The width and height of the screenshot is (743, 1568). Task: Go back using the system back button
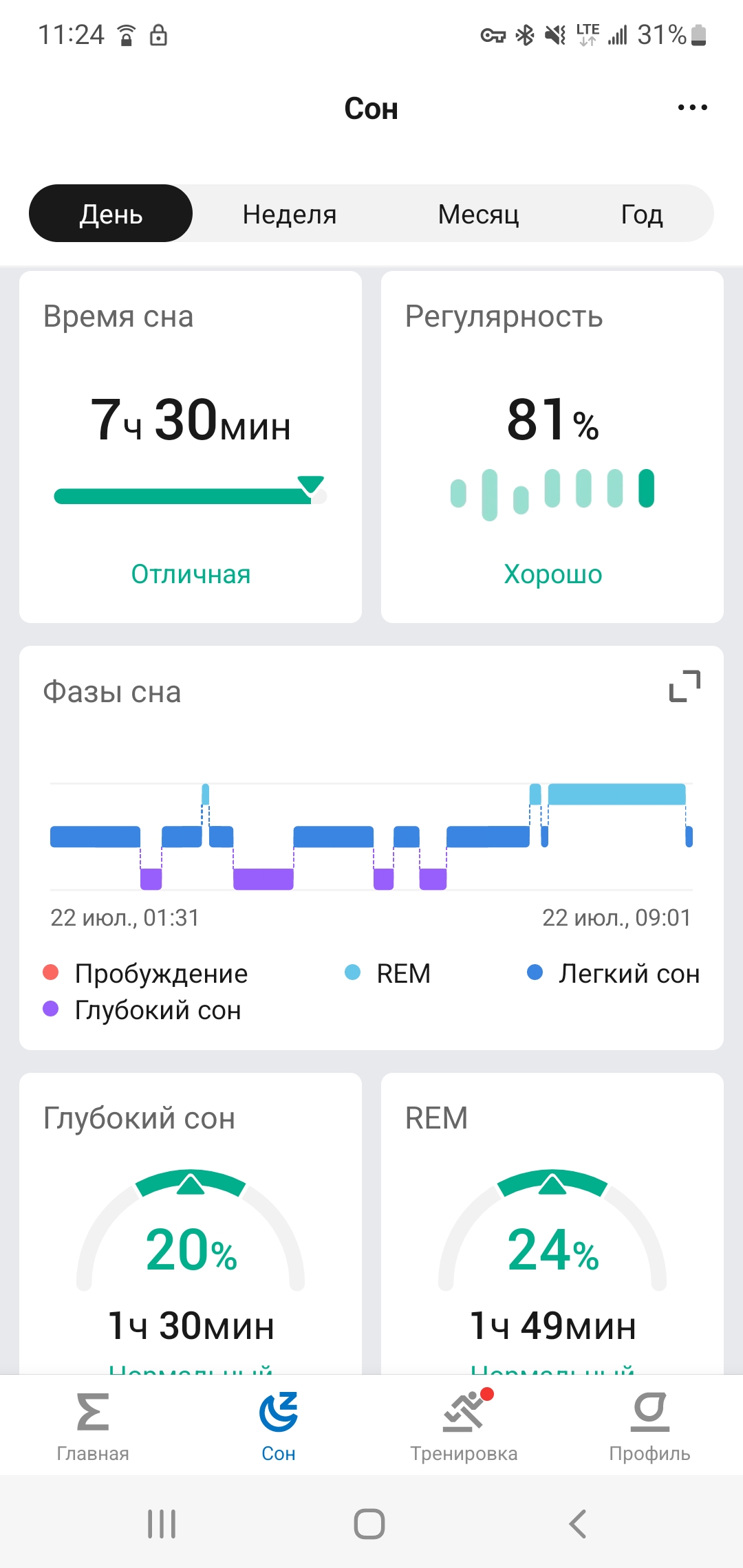tap(578, 1523)
